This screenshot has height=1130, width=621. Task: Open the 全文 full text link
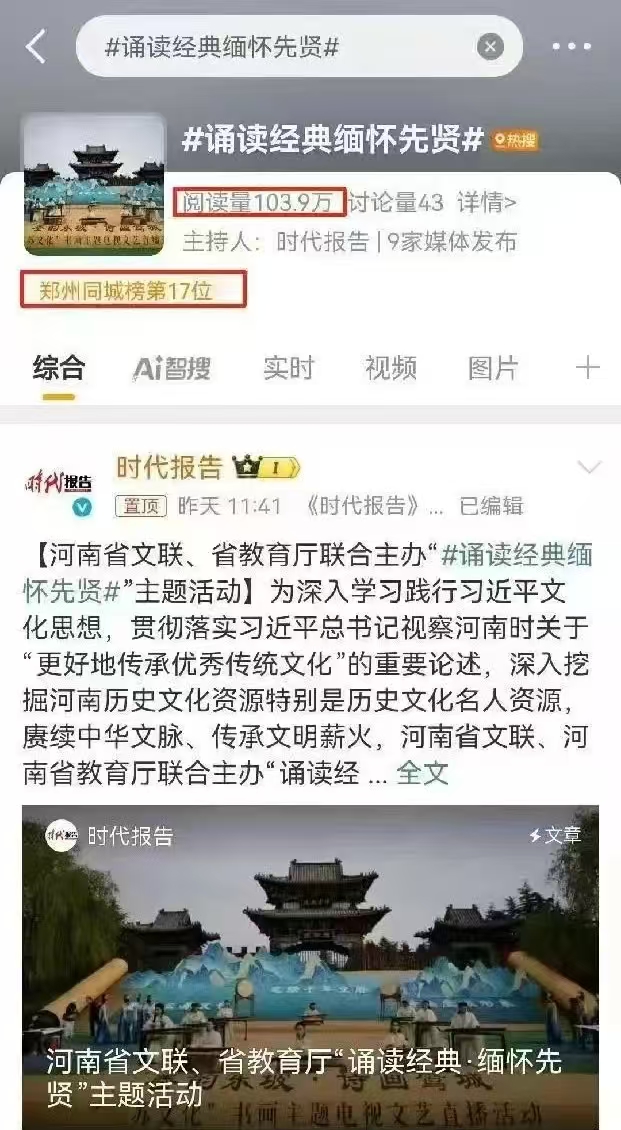pyautogui.click(x=422, y=772)
